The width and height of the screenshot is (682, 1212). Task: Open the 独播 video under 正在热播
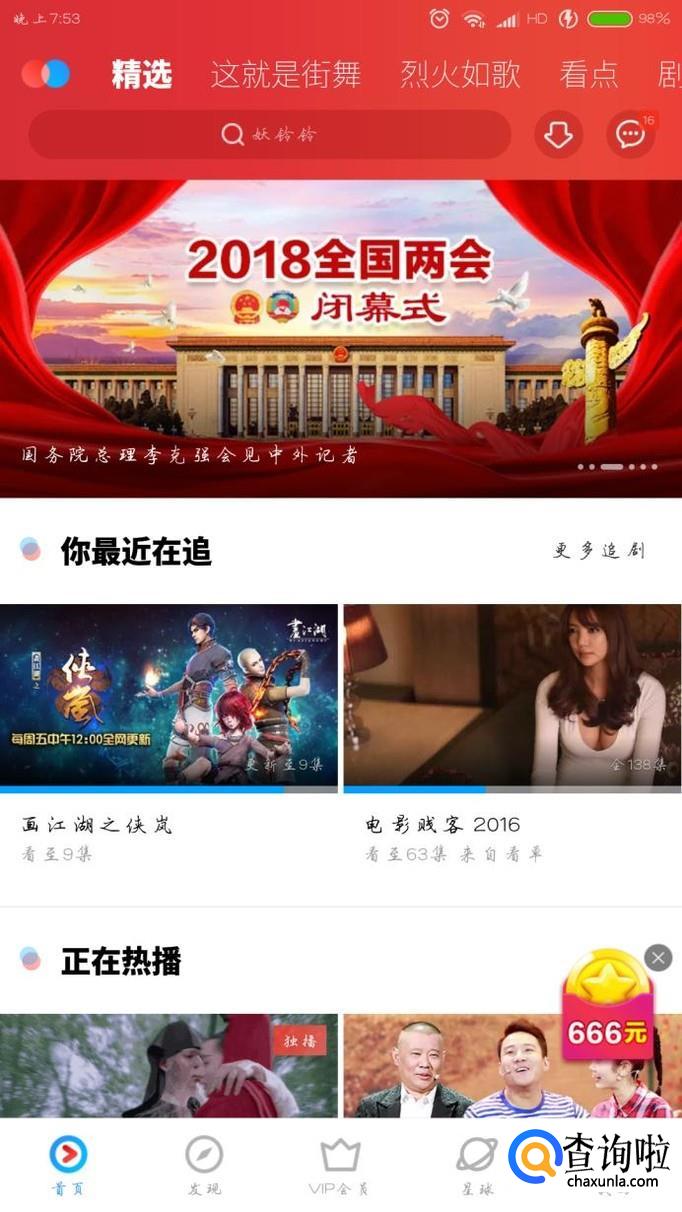pyautogui.click(x=168, y=1066)
